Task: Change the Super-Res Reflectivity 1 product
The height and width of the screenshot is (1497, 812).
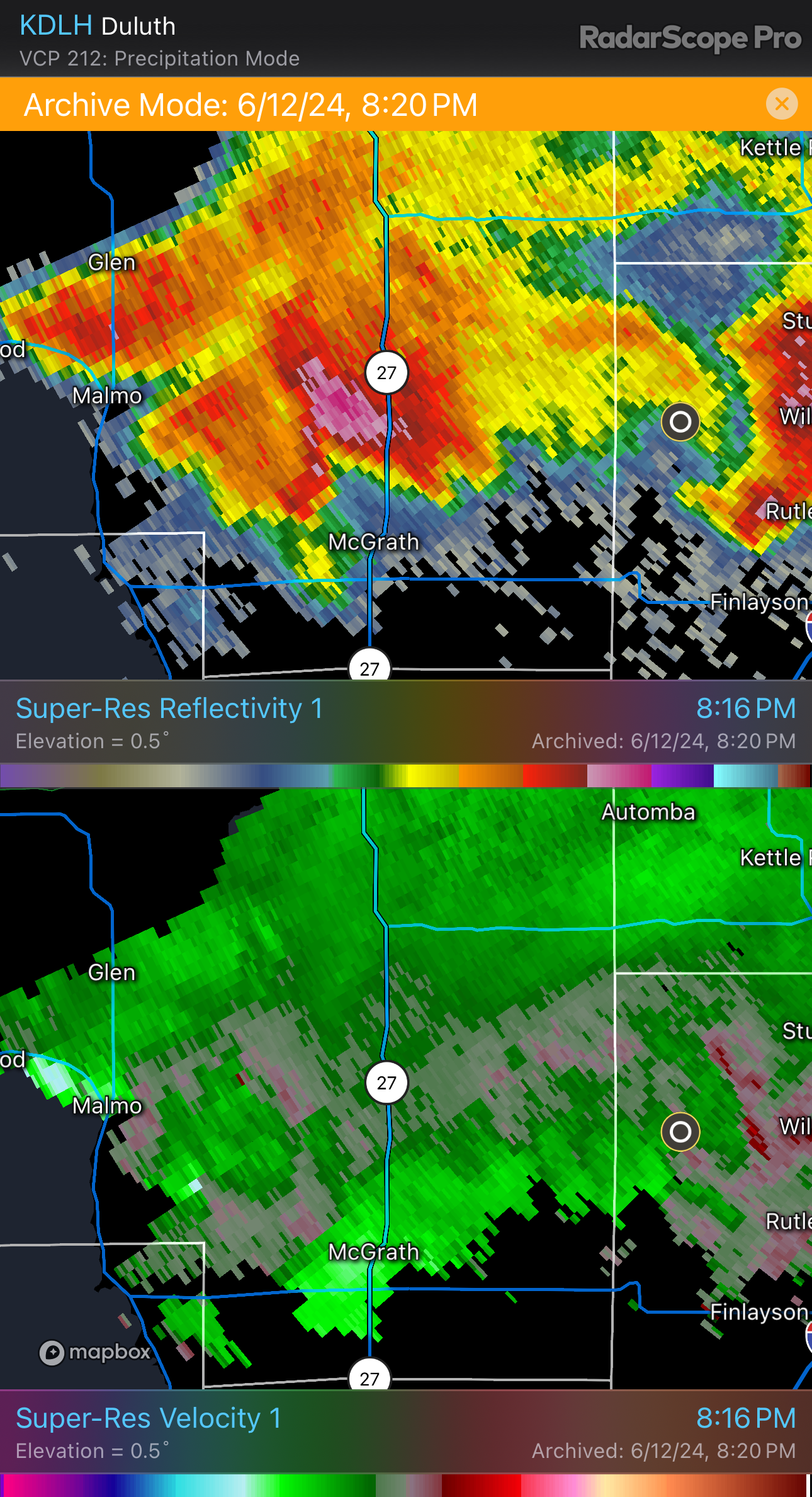Action: pyautogui.click(x=169, y=709)
